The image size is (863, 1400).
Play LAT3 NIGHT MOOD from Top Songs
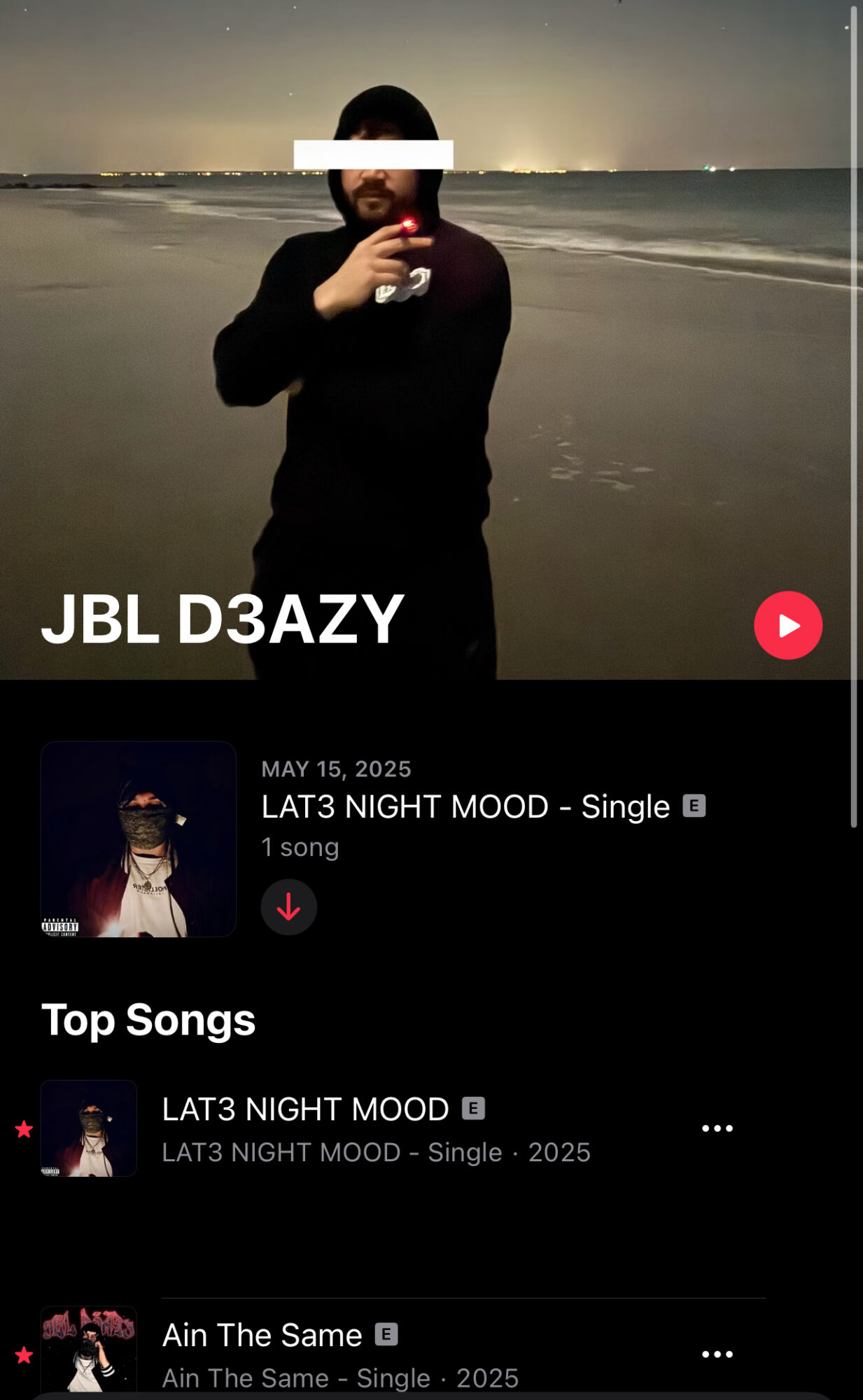point(305,1109)
